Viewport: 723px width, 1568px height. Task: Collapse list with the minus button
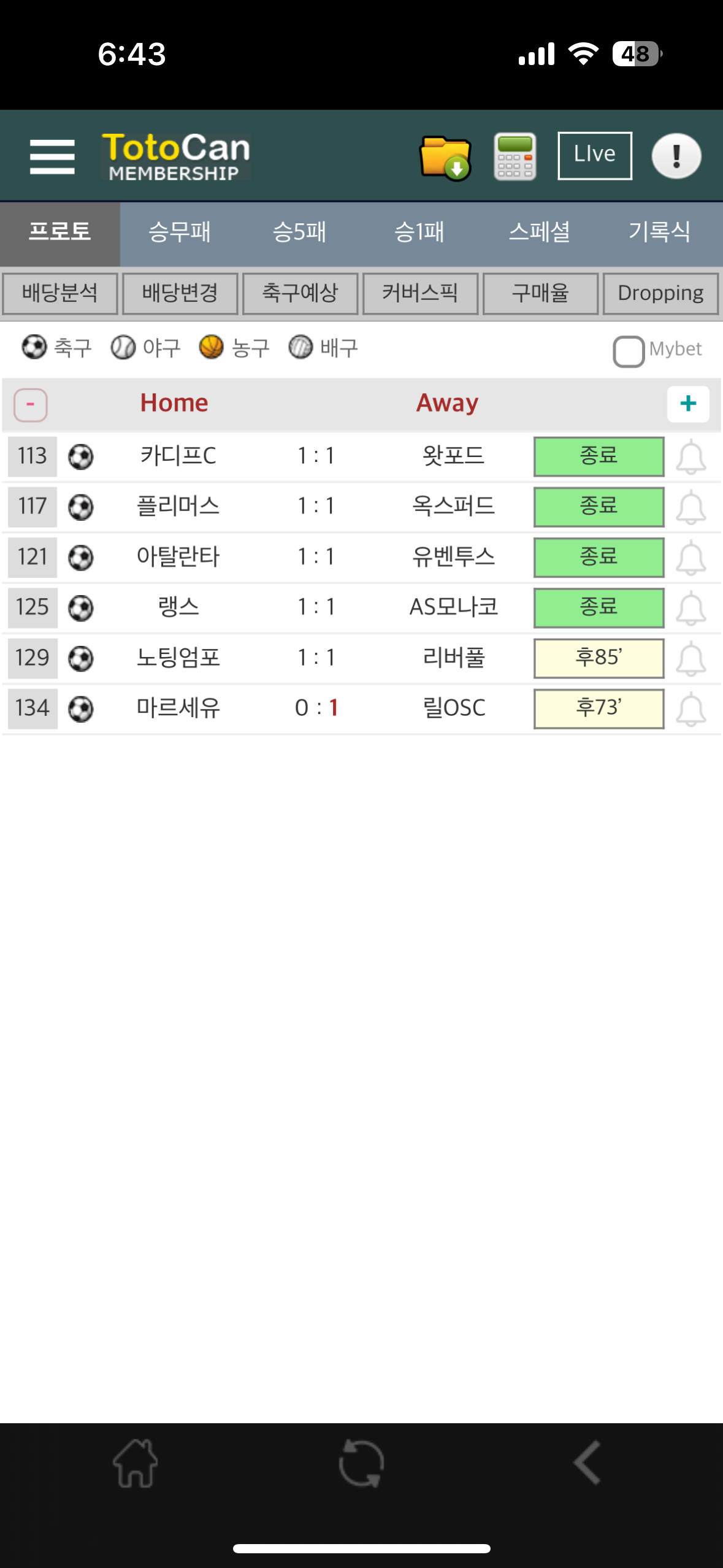point(31,405)
